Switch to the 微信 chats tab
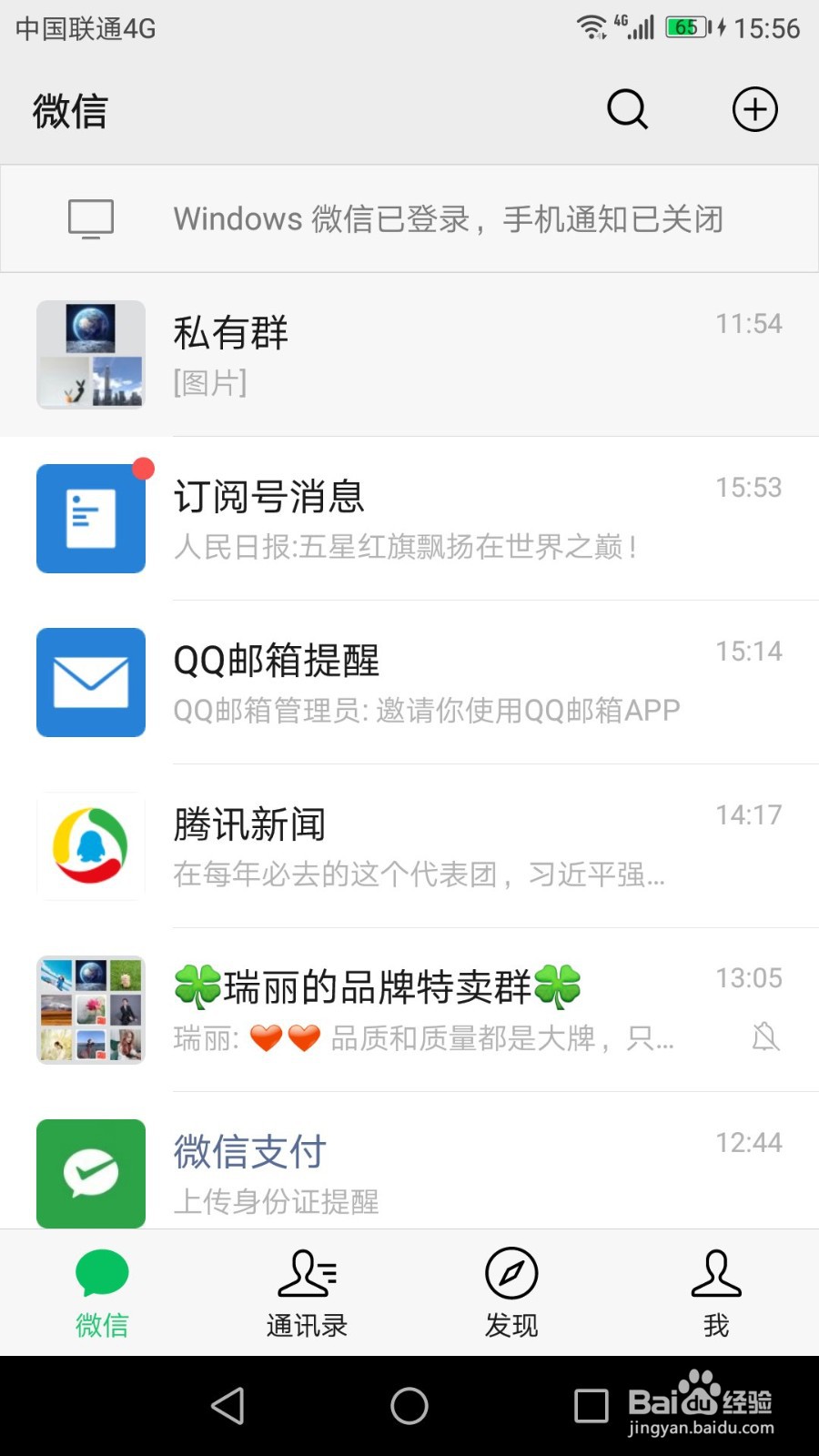This screenshot has width=819, height=1456. [100, 1292]
